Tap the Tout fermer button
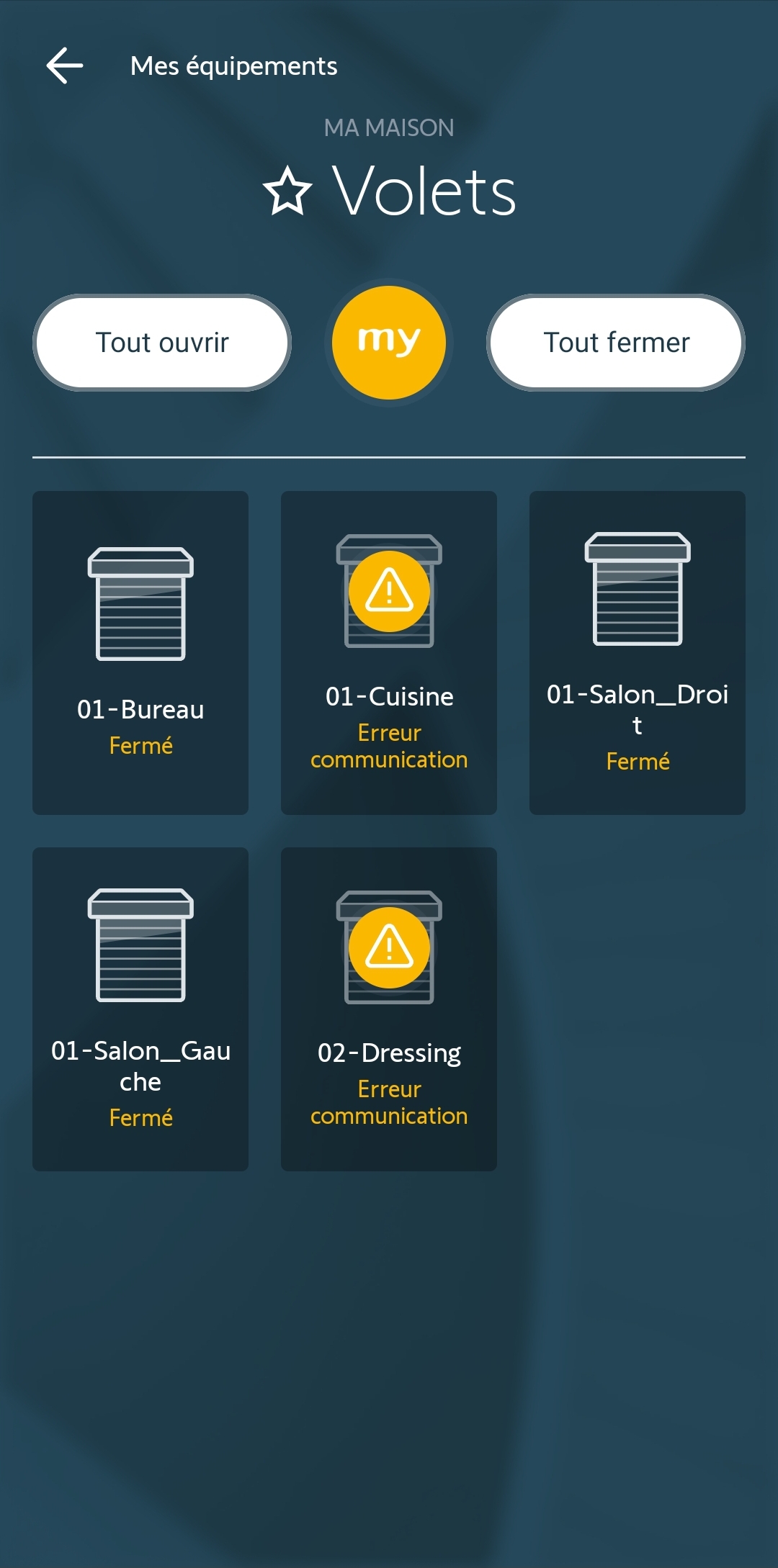 pyautogui.click(x=616, y=343)
